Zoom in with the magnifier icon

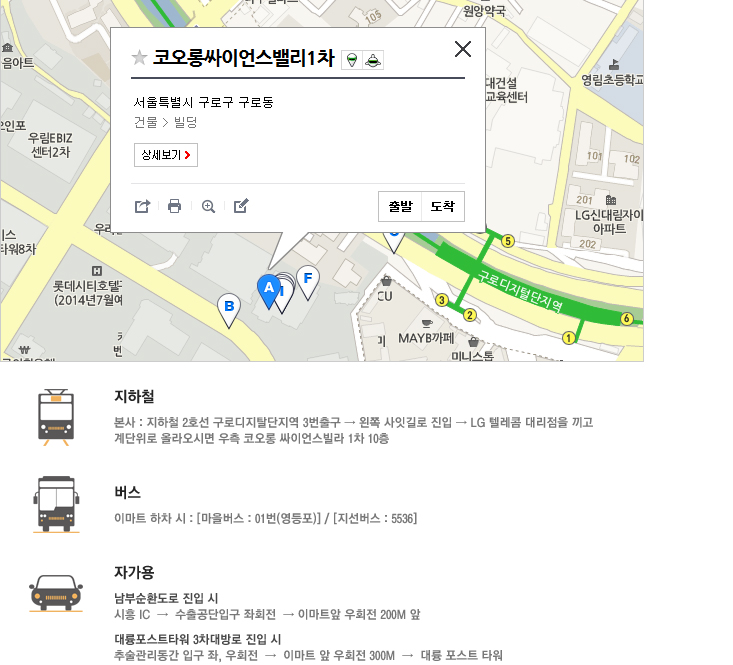click(208, 206)
